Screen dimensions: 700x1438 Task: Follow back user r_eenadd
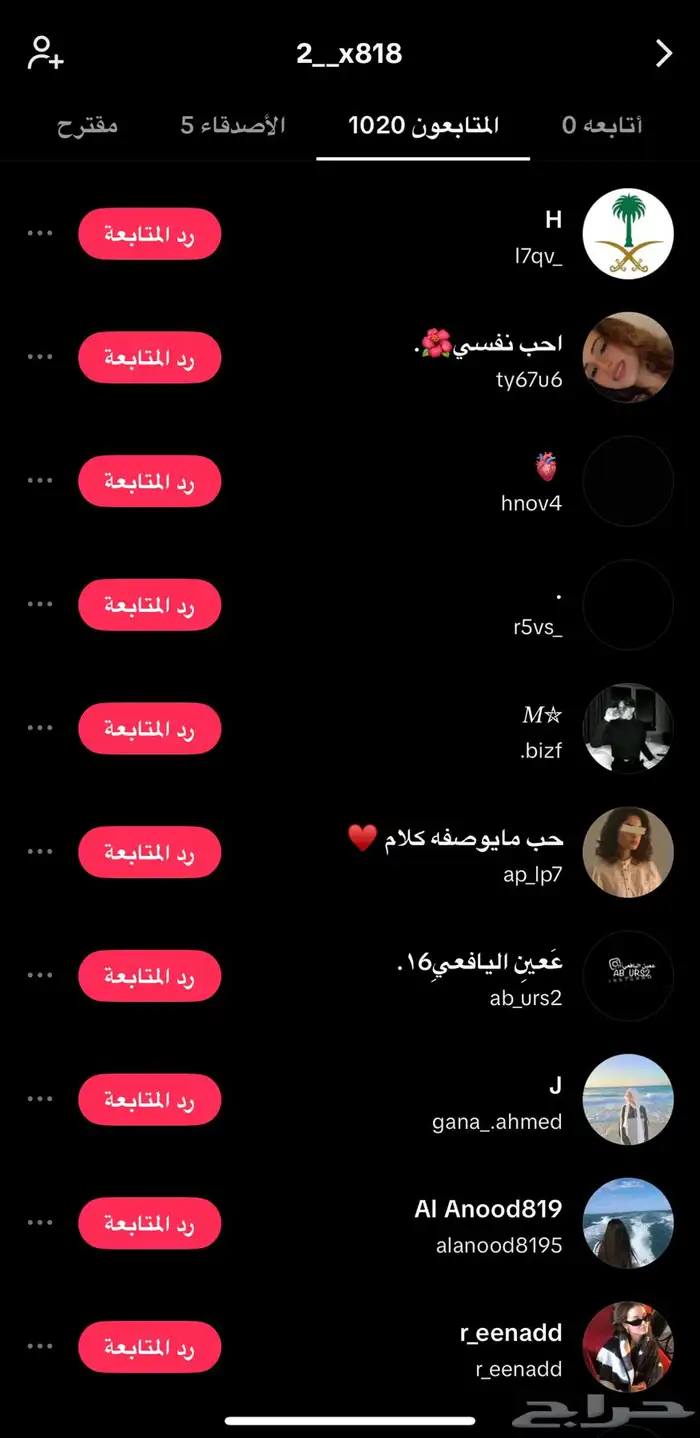click(149, 1347)
